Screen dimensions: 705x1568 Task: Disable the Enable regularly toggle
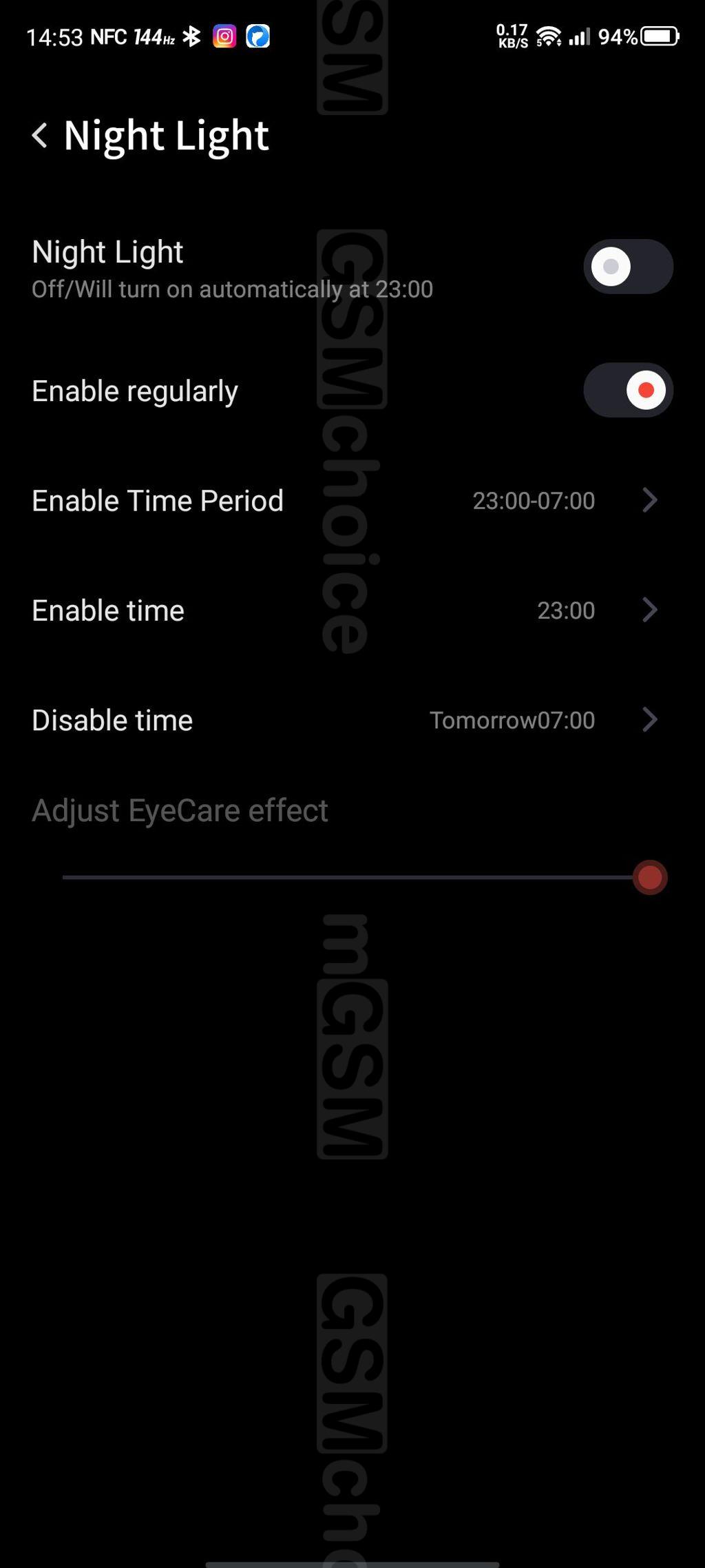tap(628, 390)
